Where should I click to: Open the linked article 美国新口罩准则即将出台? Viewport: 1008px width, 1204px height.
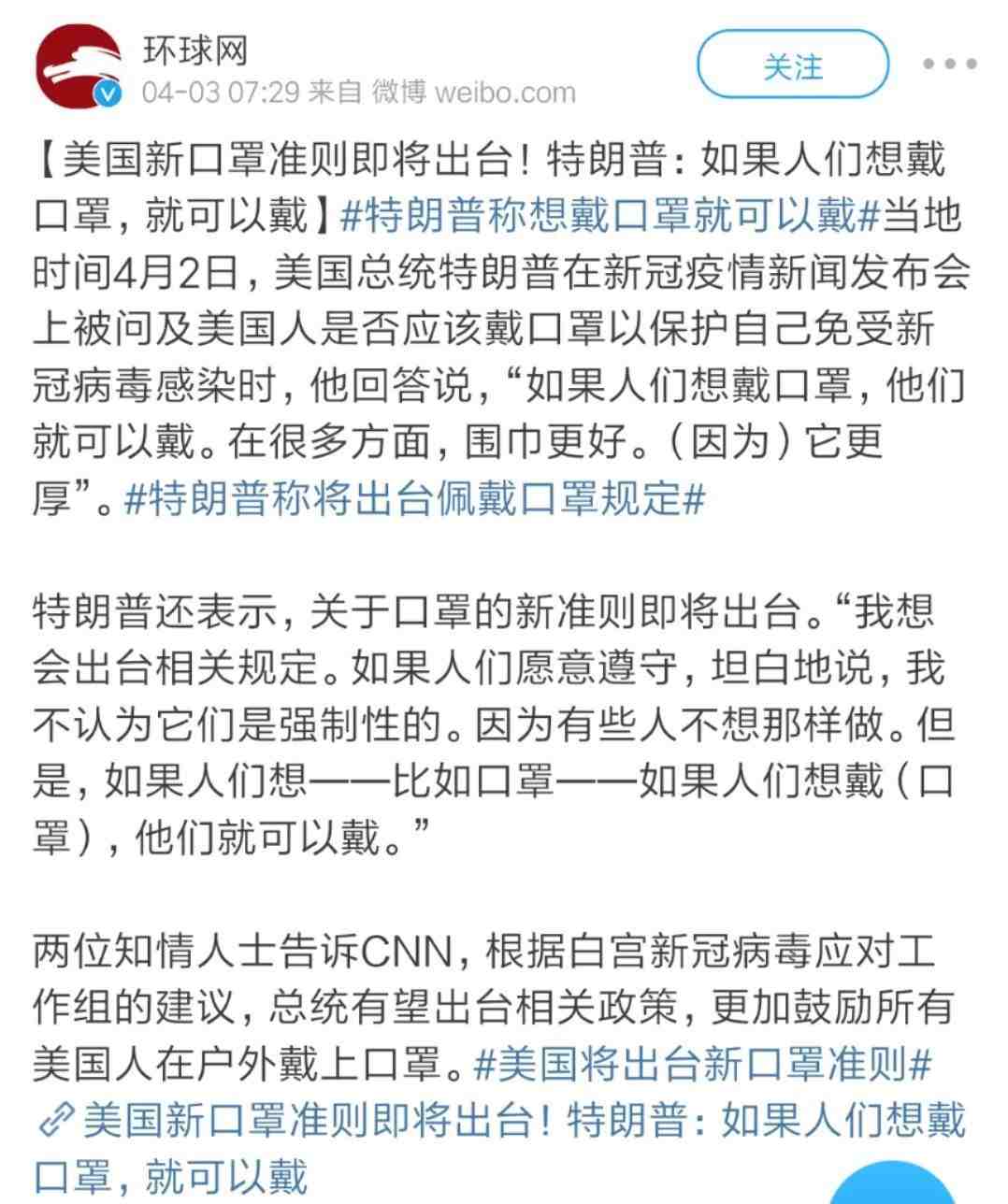pyautogui.click(x=500, y=1119)
